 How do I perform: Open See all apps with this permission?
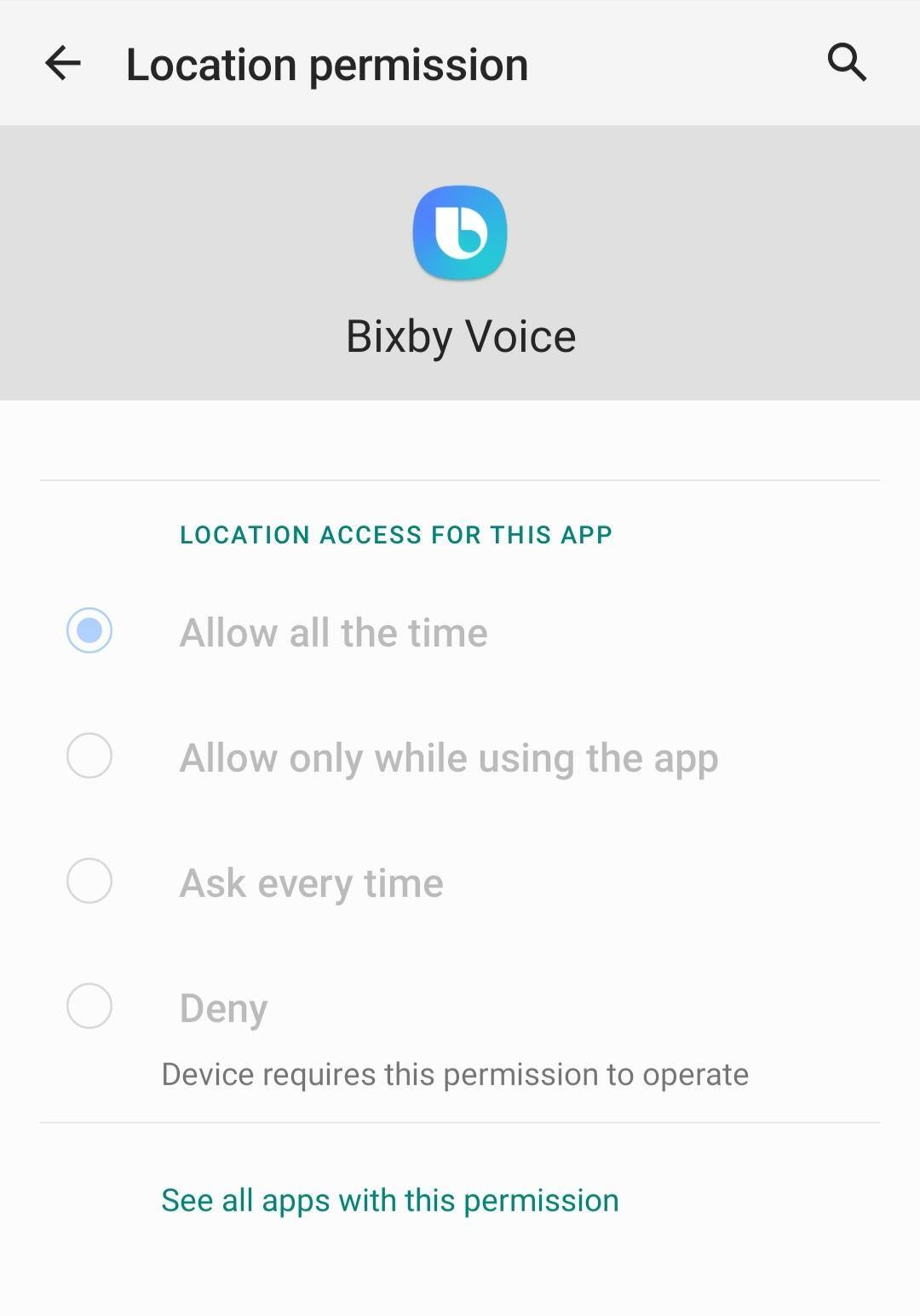point(389,1200)
